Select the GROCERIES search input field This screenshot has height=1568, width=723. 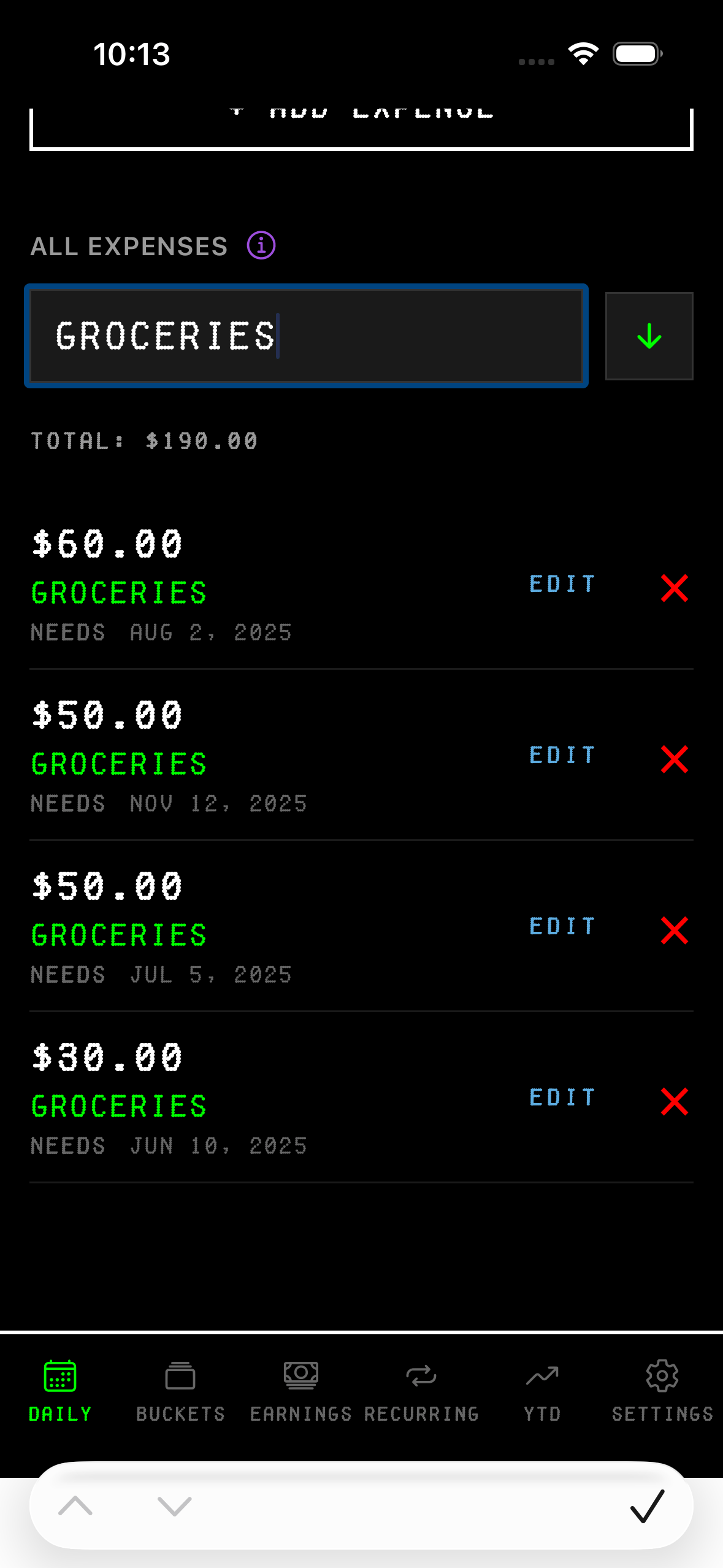point(305,336)
